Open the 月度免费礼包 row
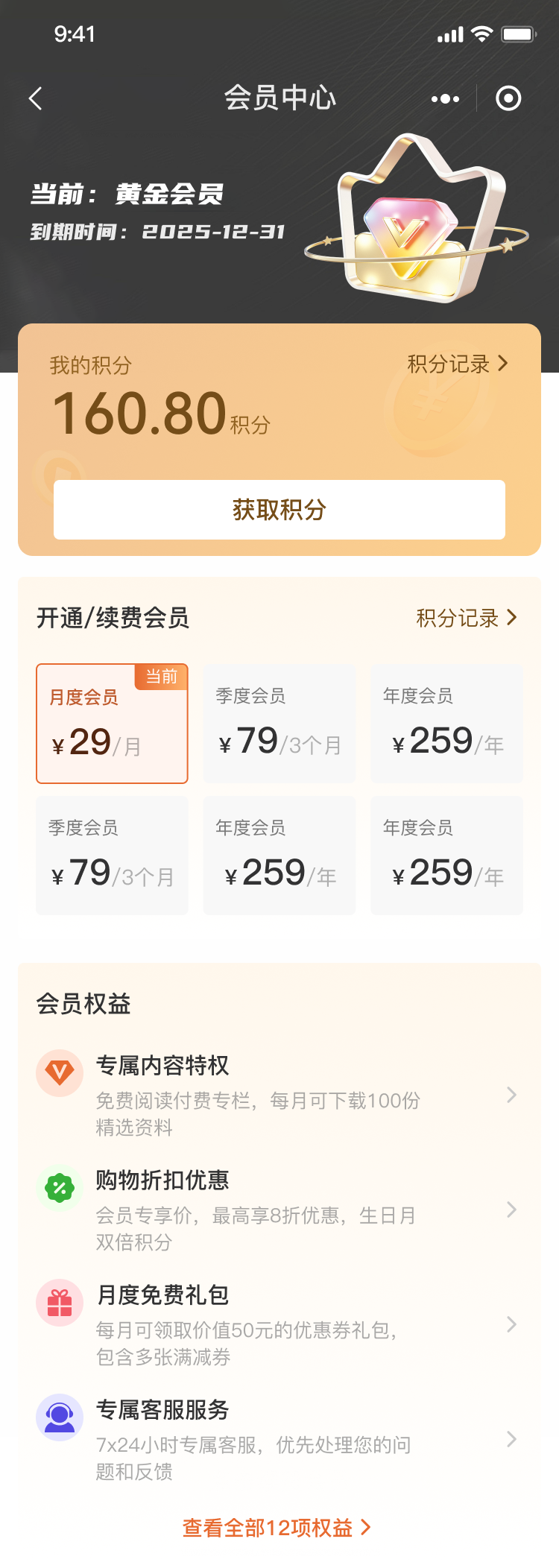The image size is (559, 1568). tap(279, 1324)
